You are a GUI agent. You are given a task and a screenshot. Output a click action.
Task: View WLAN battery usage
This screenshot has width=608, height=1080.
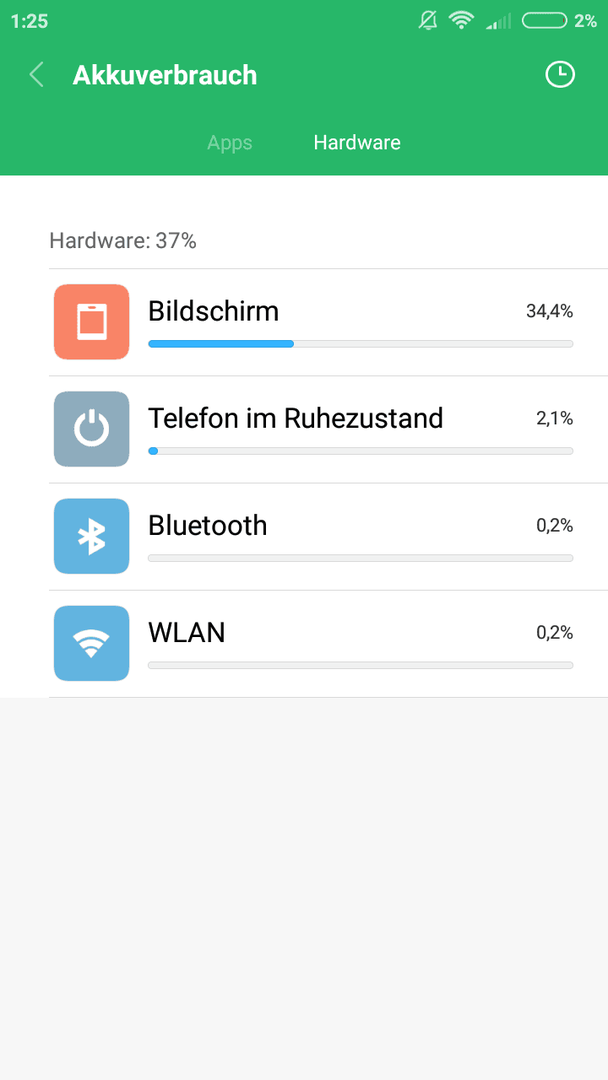(328, 644)
